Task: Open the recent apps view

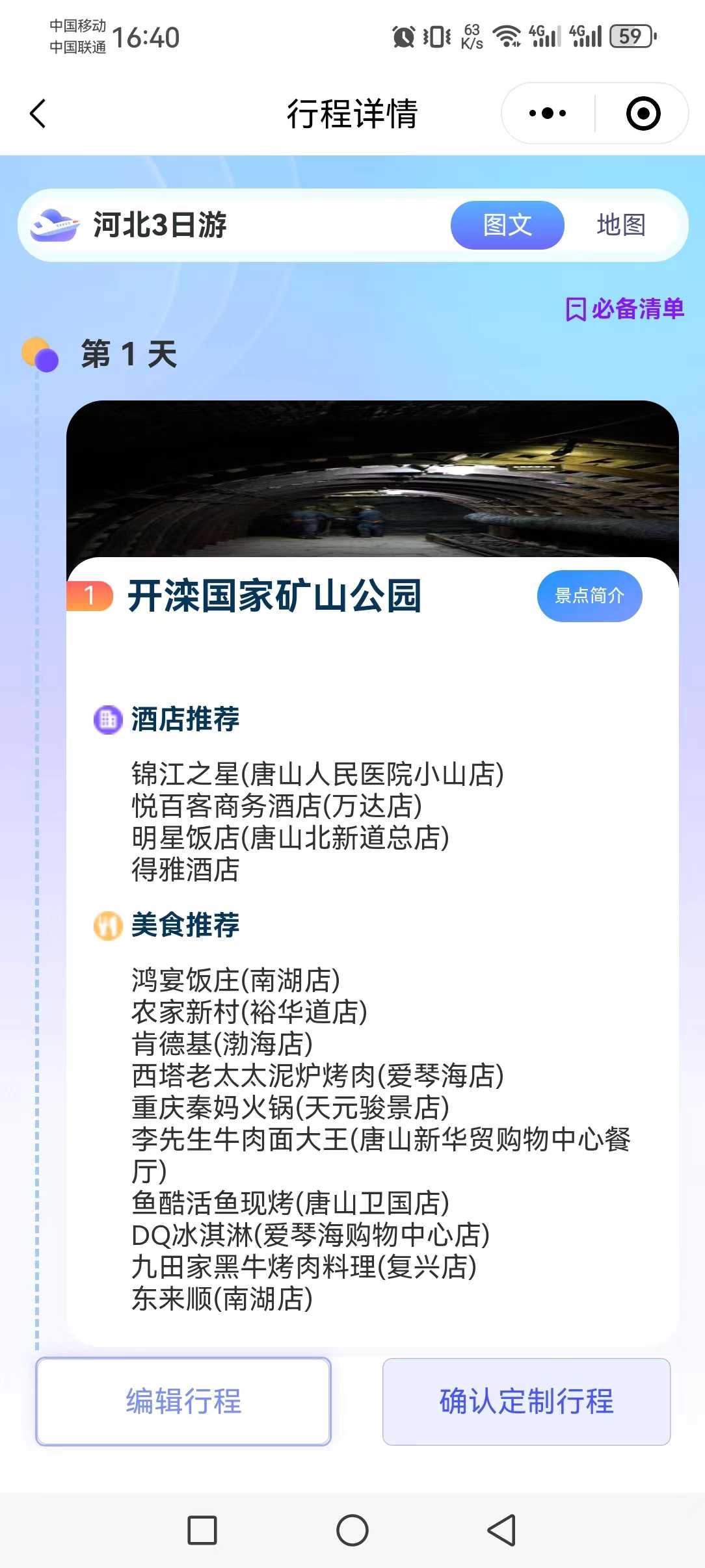Action: 202,1530
